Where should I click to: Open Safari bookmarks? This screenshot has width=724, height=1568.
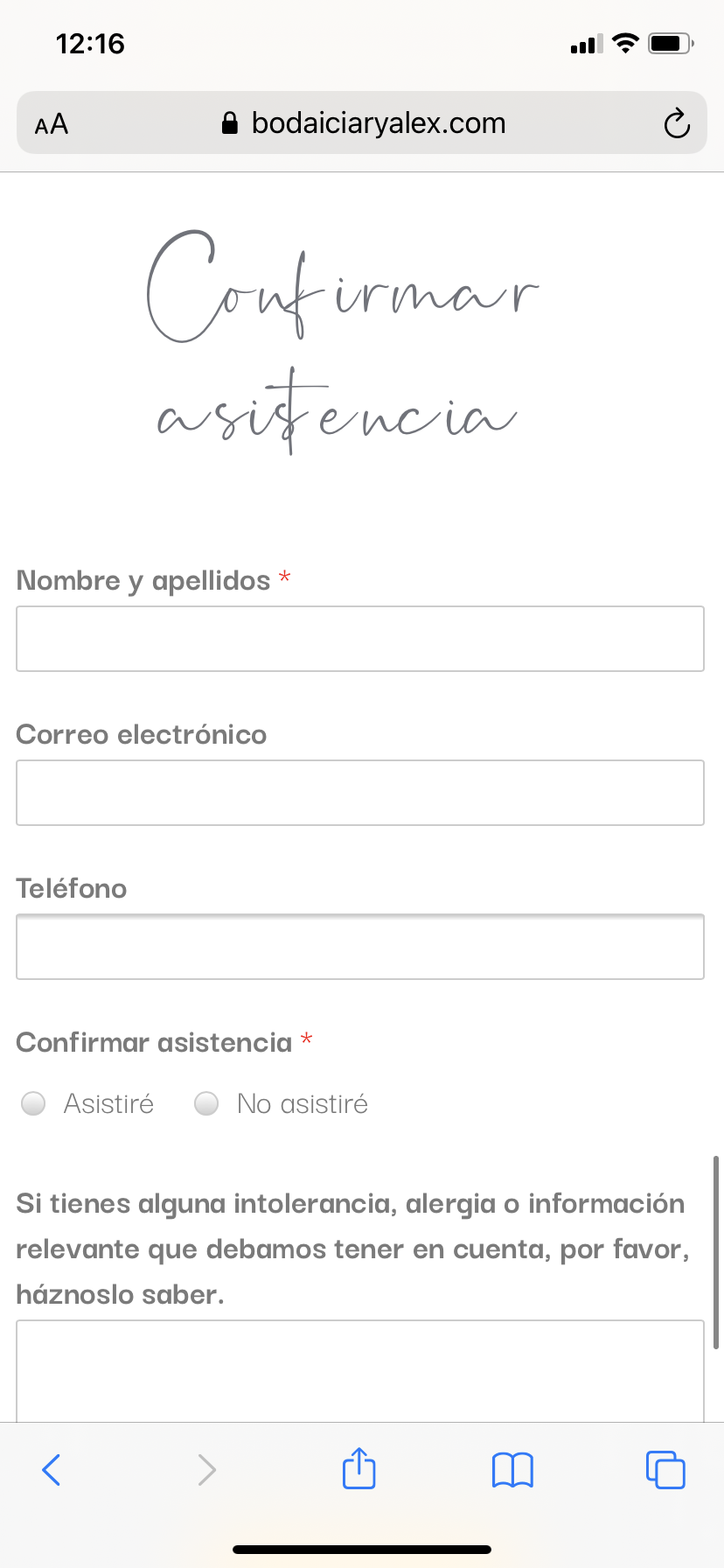(512, 1469)
